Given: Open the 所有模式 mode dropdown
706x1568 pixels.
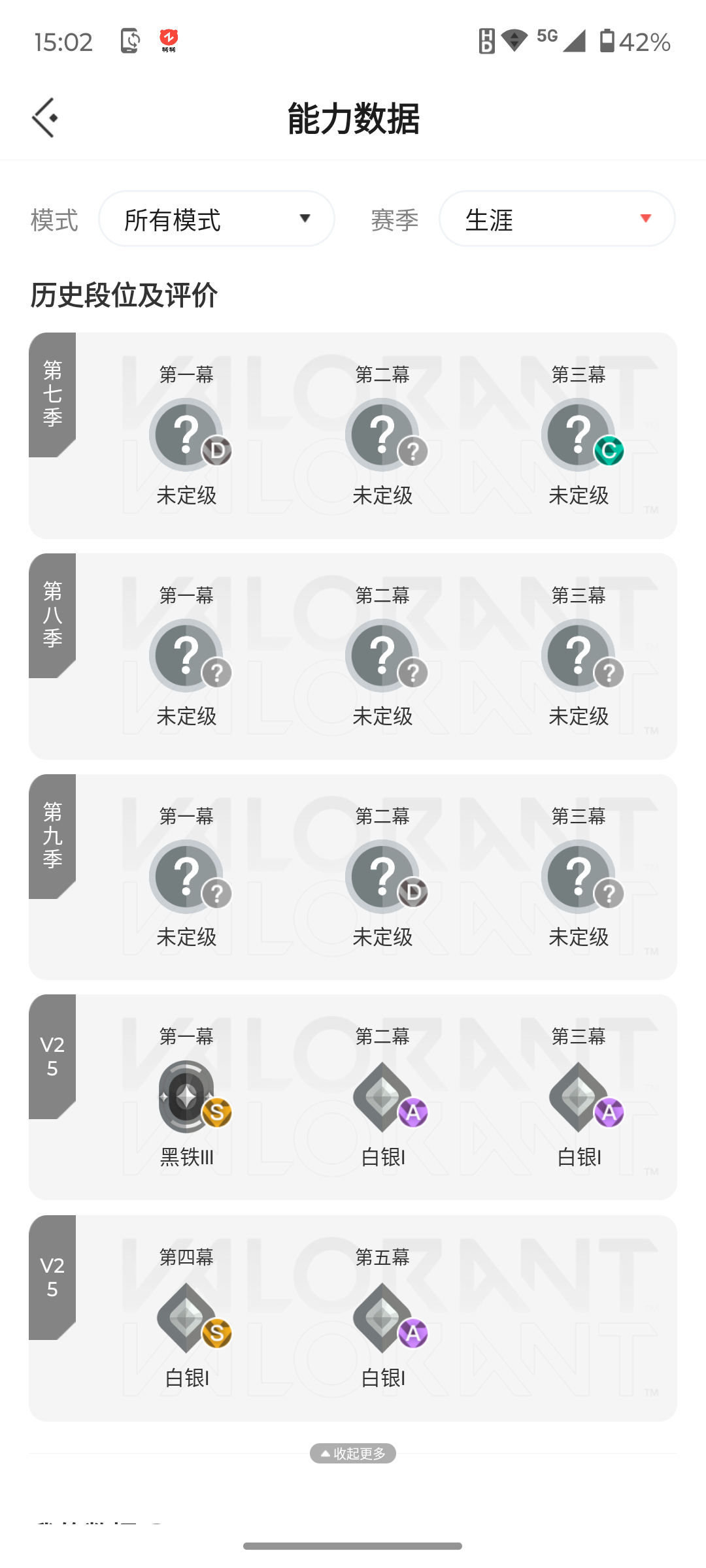Looking at the screenshot, I should pos(216,219).
